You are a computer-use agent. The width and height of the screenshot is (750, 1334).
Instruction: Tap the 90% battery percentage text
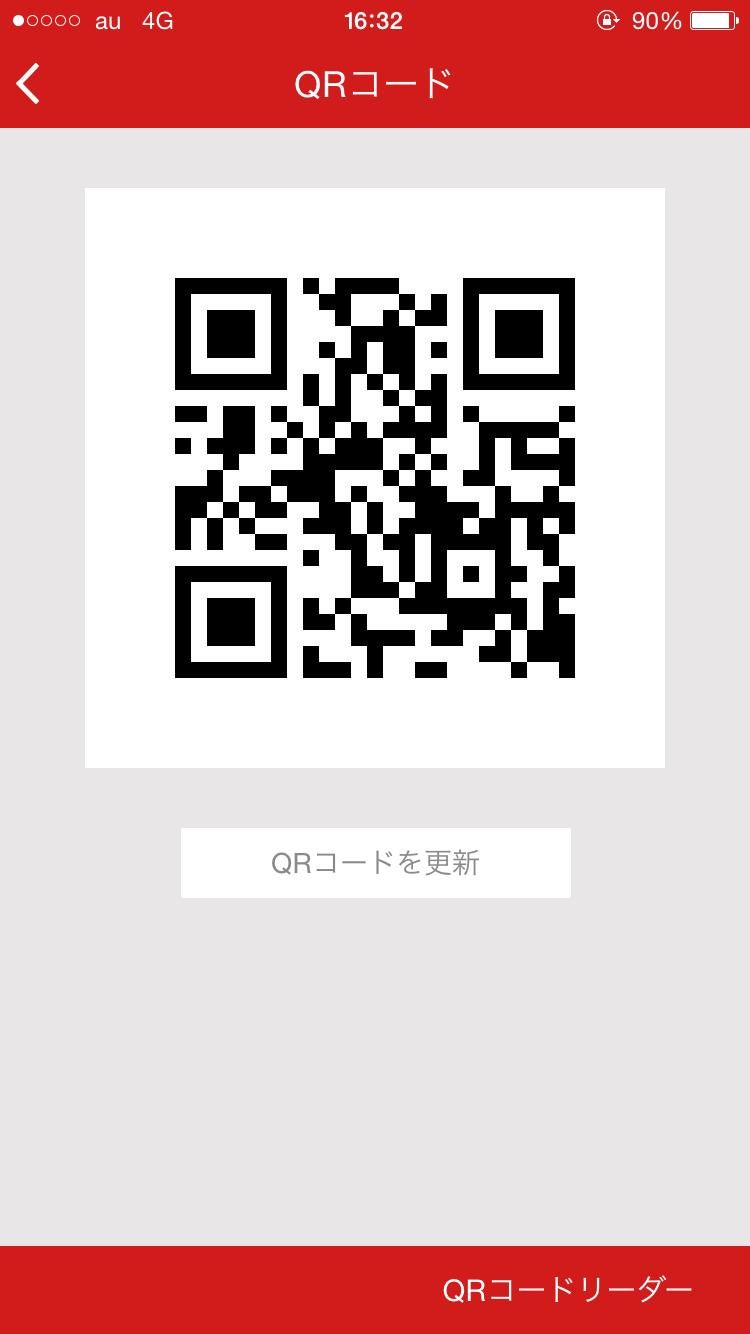pos(655,20)
